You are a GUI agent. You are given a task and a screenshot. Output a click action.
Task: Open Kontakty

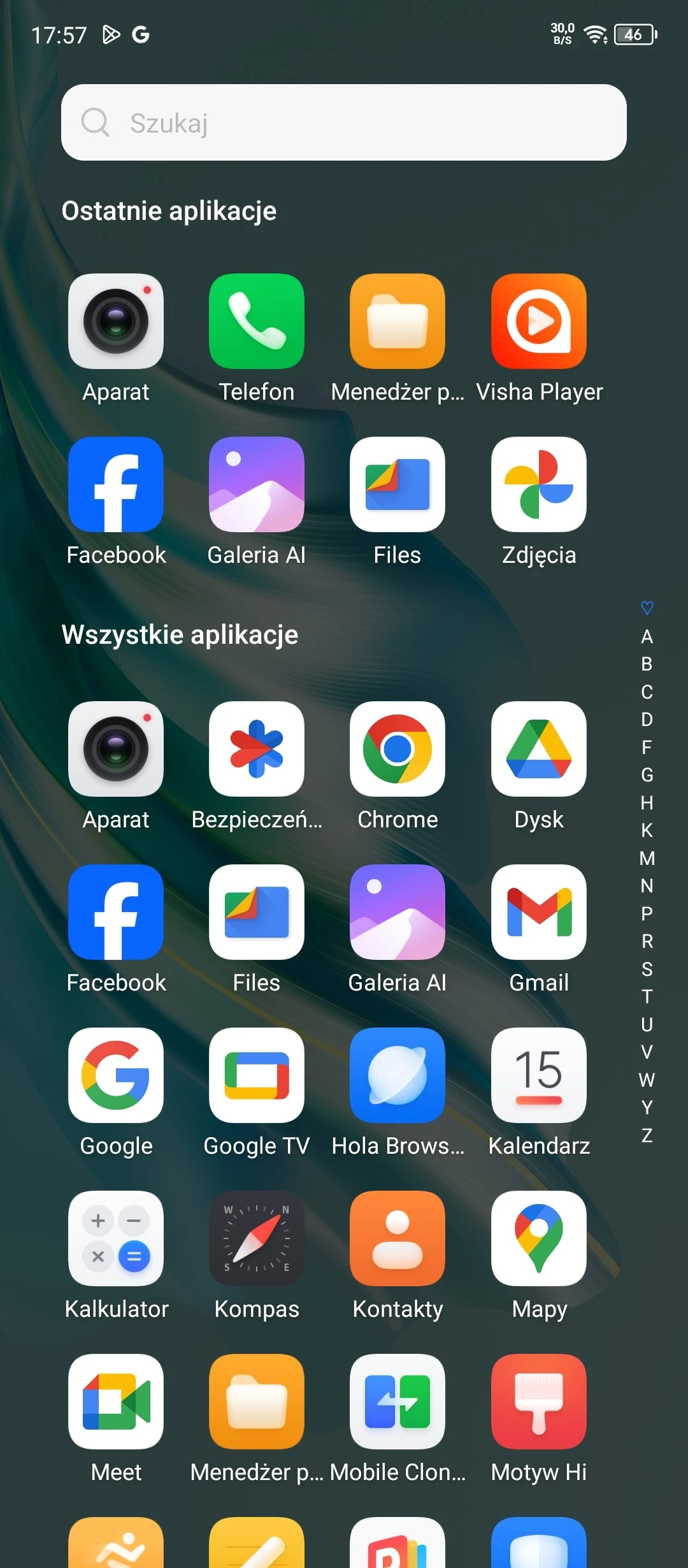(x=398, y=1239)
